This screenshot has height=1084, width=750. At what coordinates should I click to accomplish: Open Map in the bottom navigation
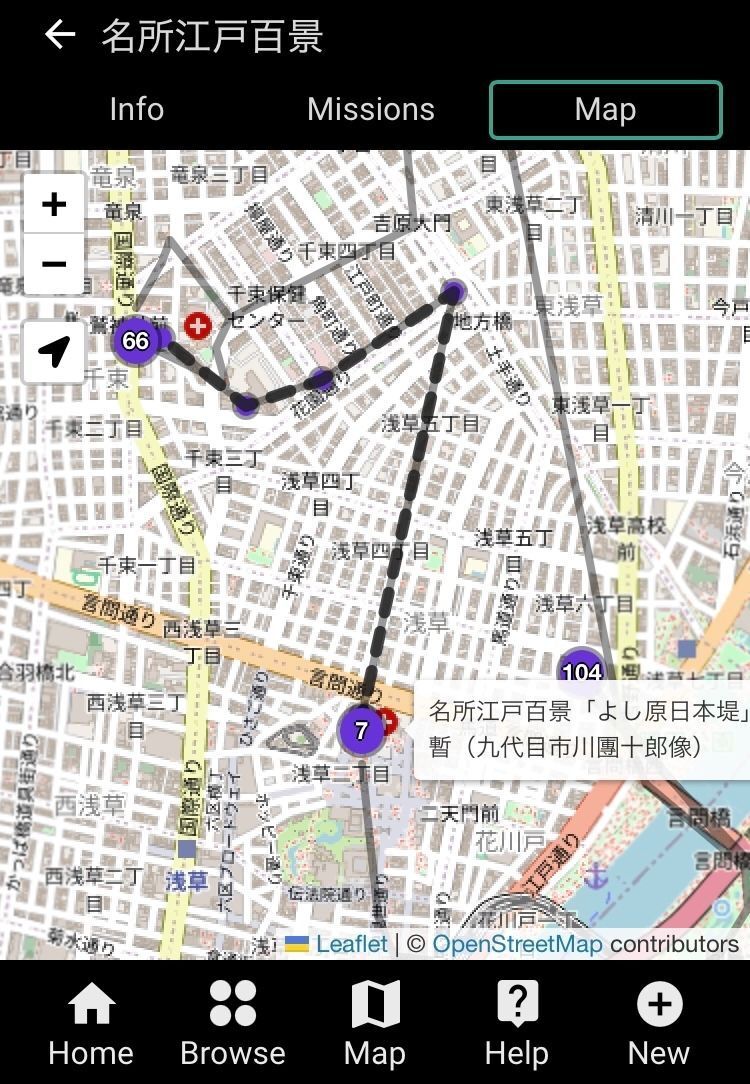coord(375,1023)
